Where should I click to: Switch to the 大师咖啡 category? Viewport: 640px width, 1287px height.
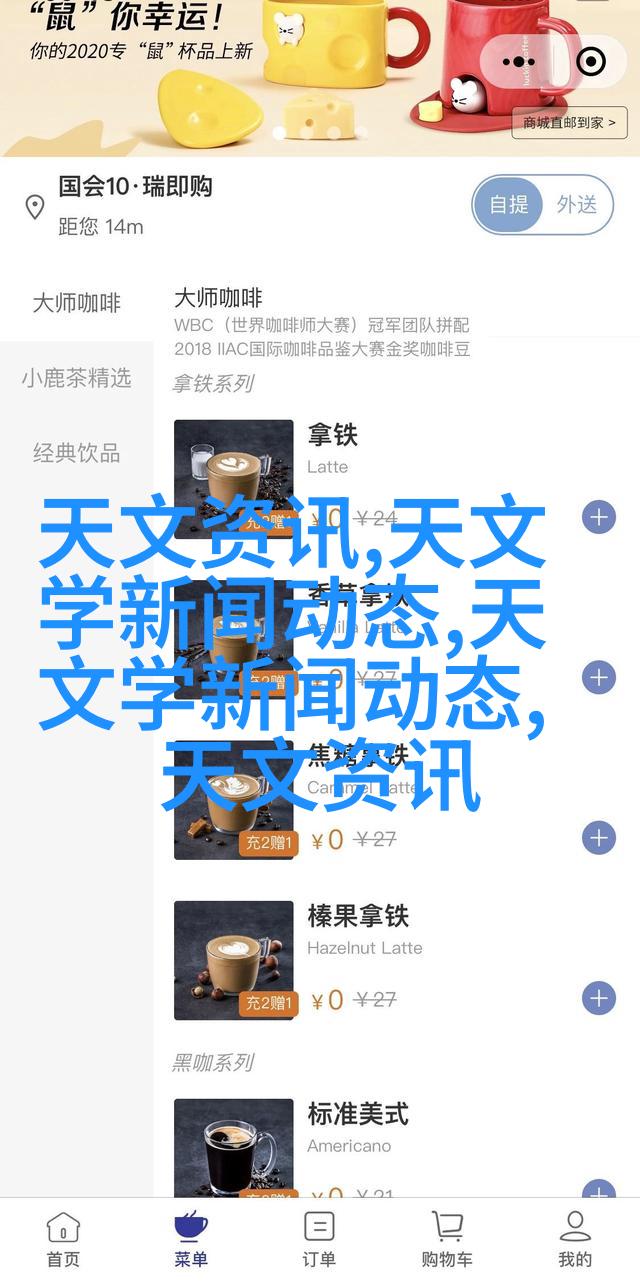[x=76, y=303]
